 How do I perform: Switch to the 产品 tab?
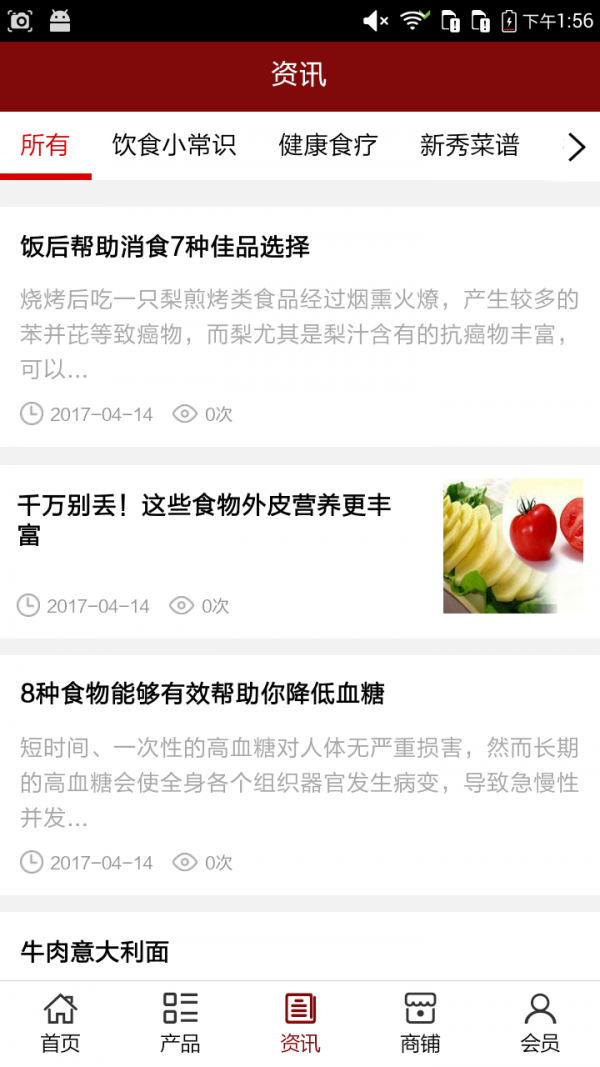pyautogui.click(x=180, y=1023)
